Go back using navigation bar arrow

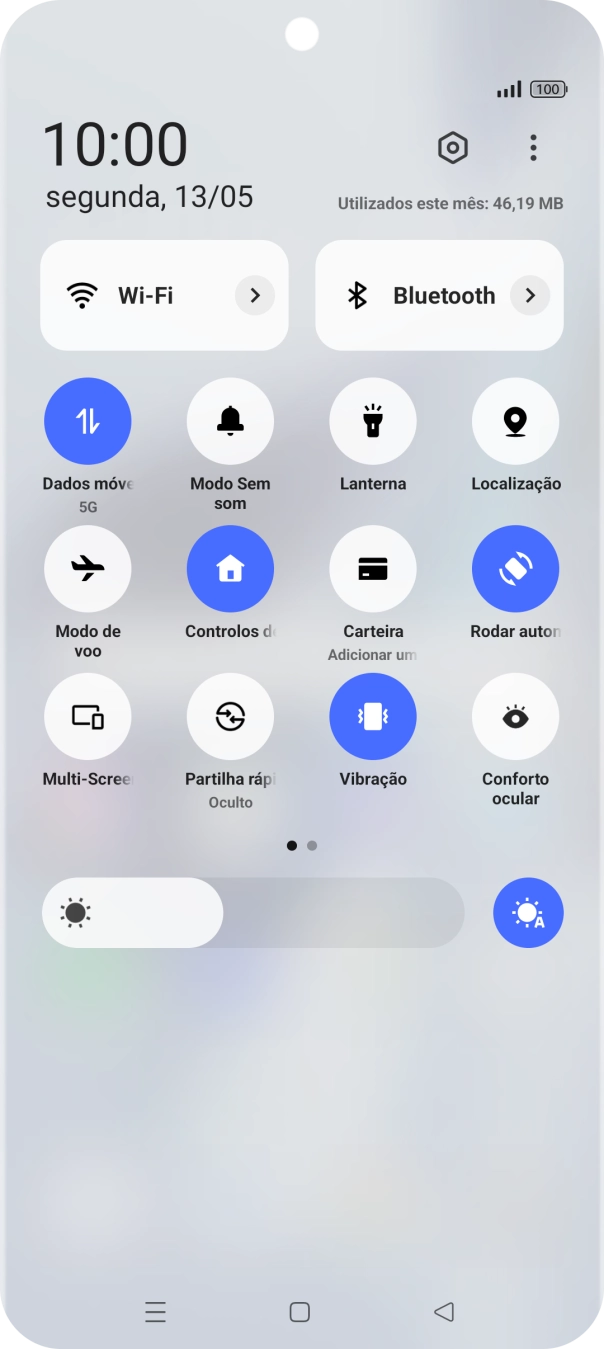[x=444, y=1312]
